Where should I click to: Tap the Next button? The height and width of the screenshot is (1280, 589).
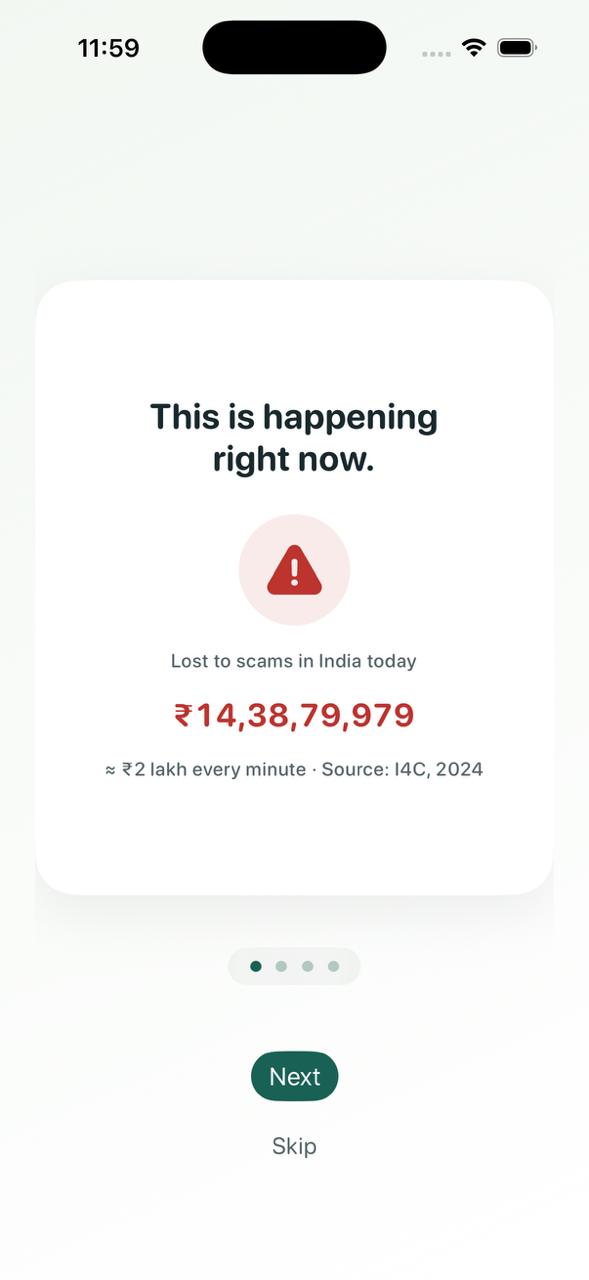click(x=294, y=1076)
